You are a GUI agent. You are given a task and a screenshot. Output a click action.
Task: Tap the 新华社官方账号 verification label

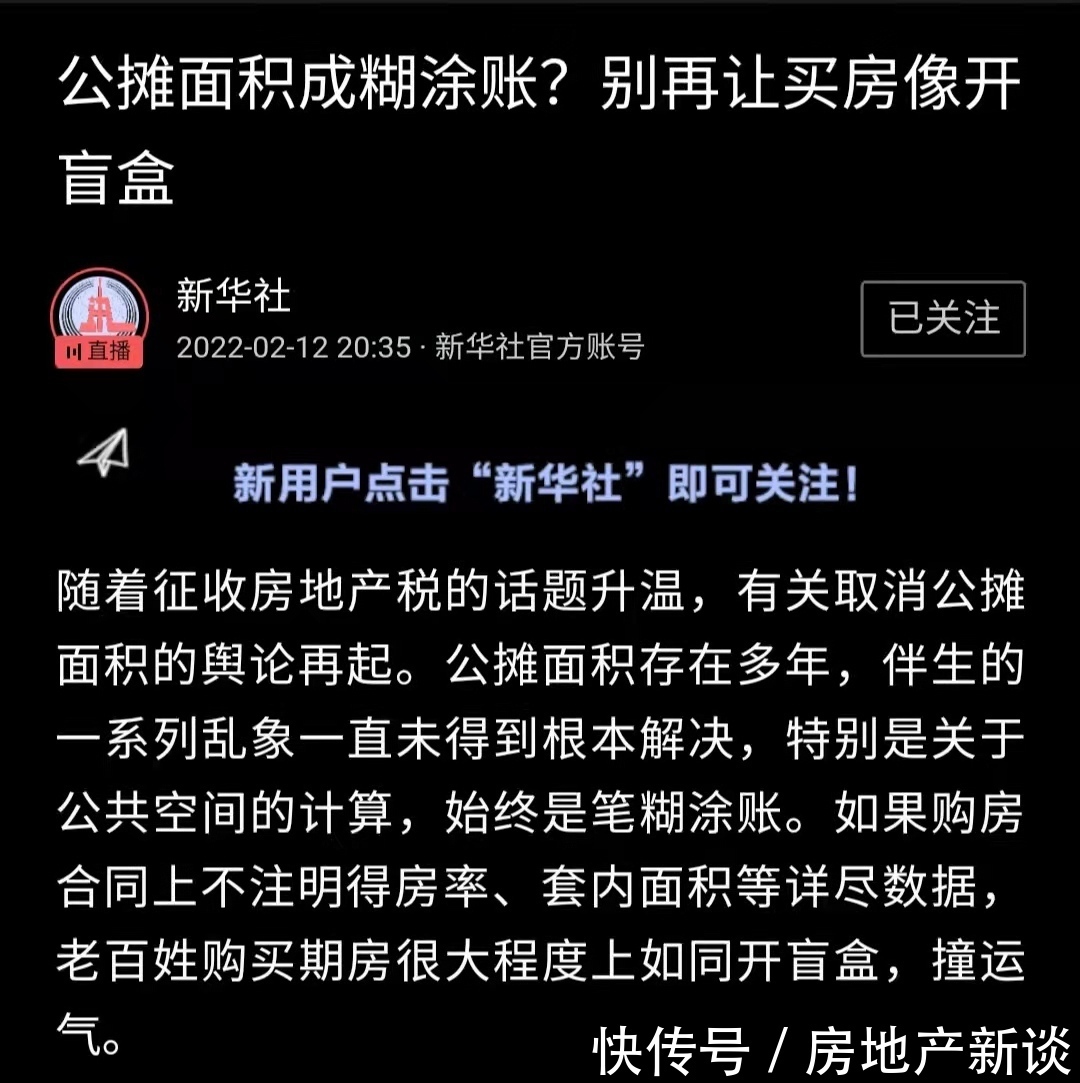(x=537, y=349)
